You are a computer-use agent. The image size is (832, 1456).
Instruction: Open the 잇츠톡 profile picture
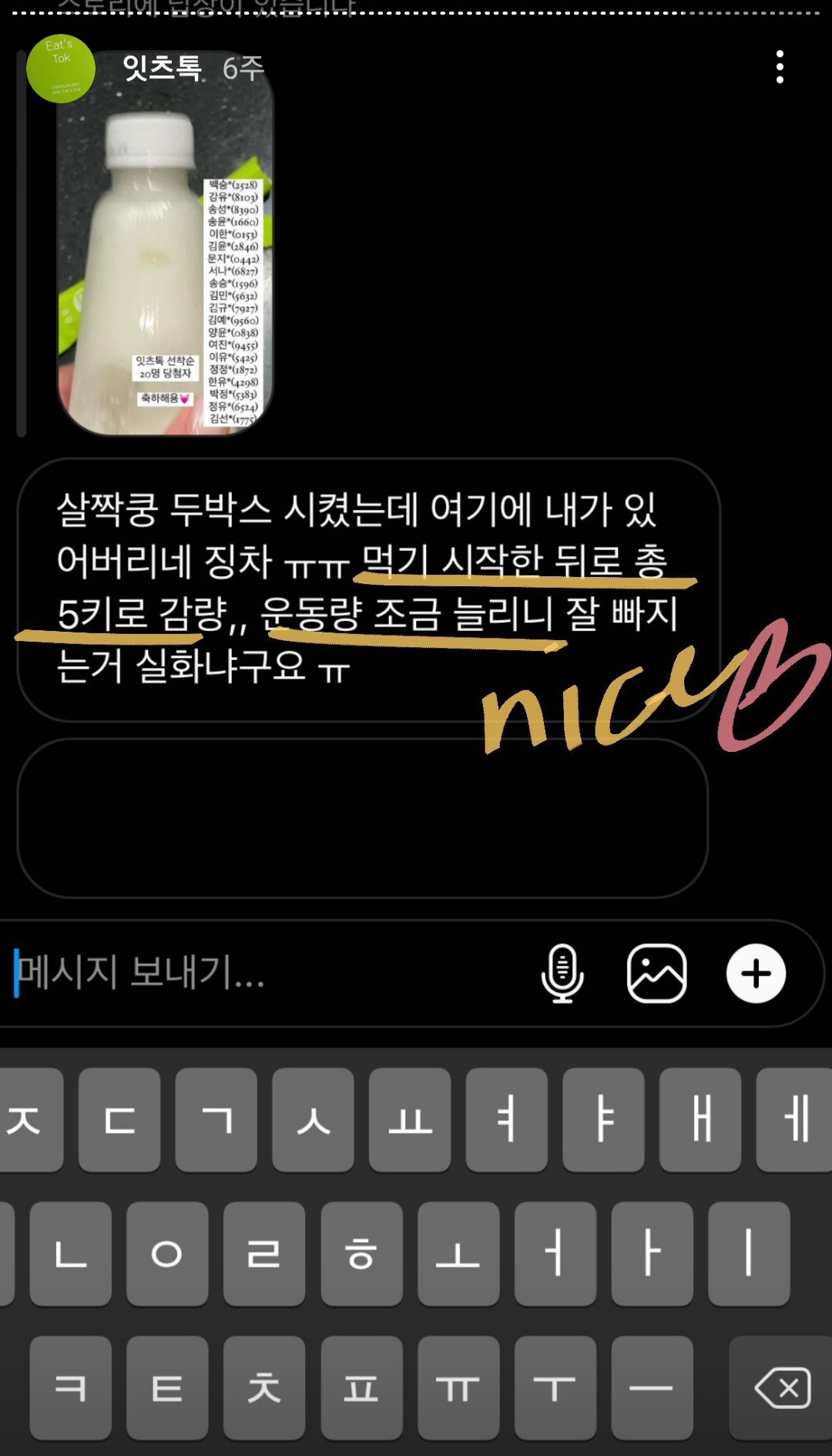point(61,69)
